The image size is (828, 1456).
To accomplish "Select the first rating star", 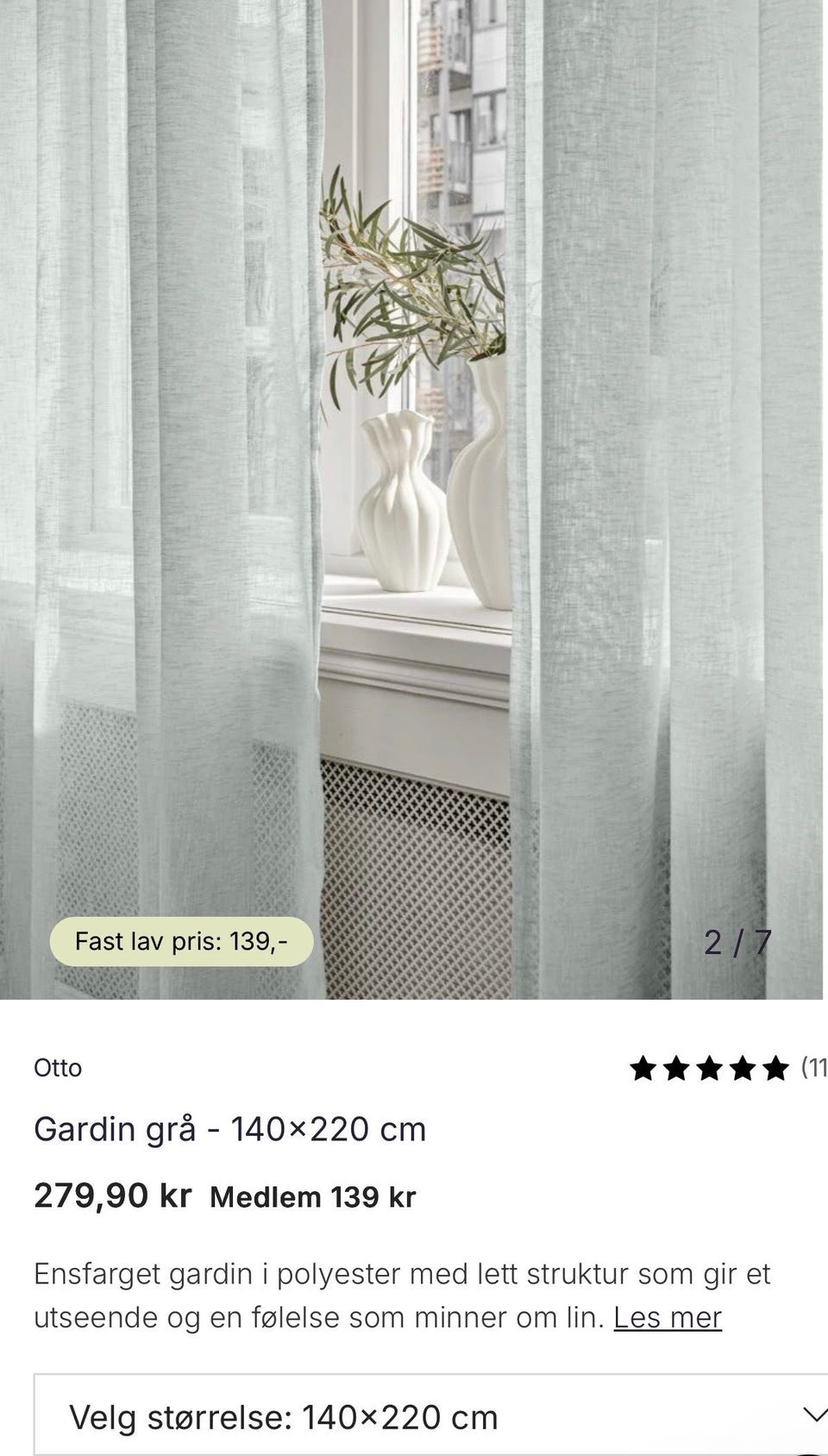I will pyautogui.click(x=643, y=1068).
